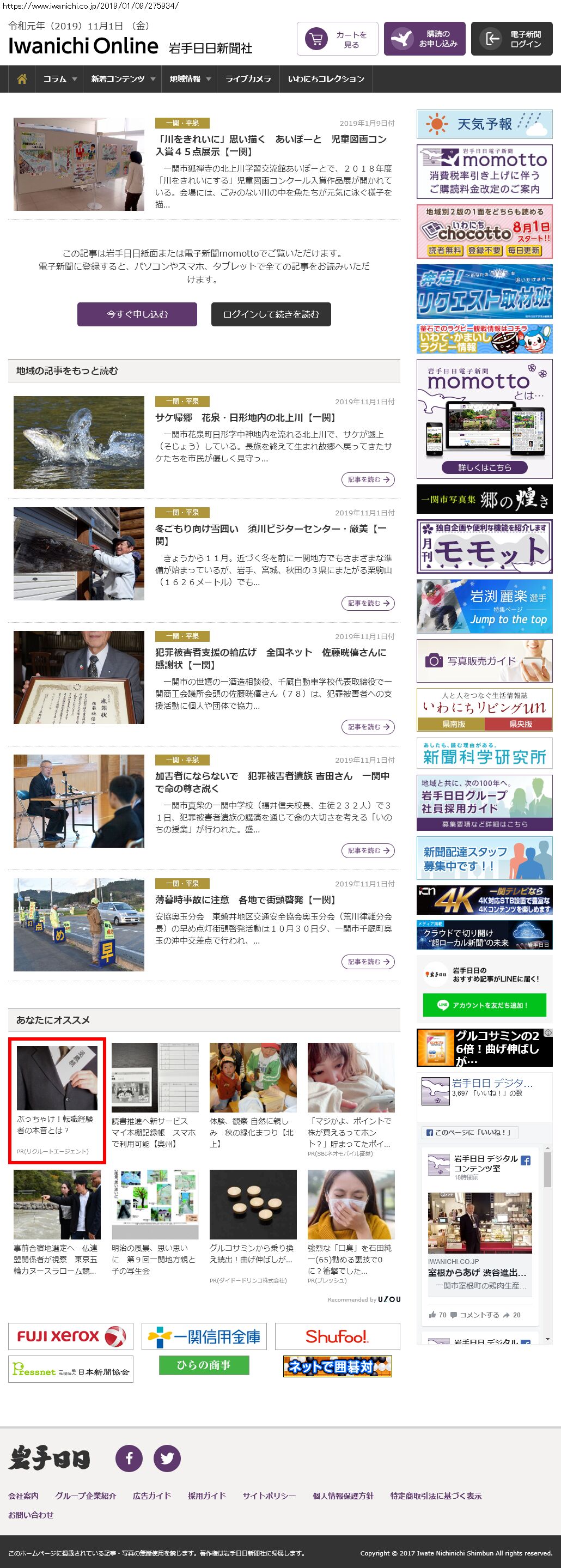Read the サケ帰郷 article via 記事を読む
This screenshot has width=561, height=1568.
coord(368,479)
